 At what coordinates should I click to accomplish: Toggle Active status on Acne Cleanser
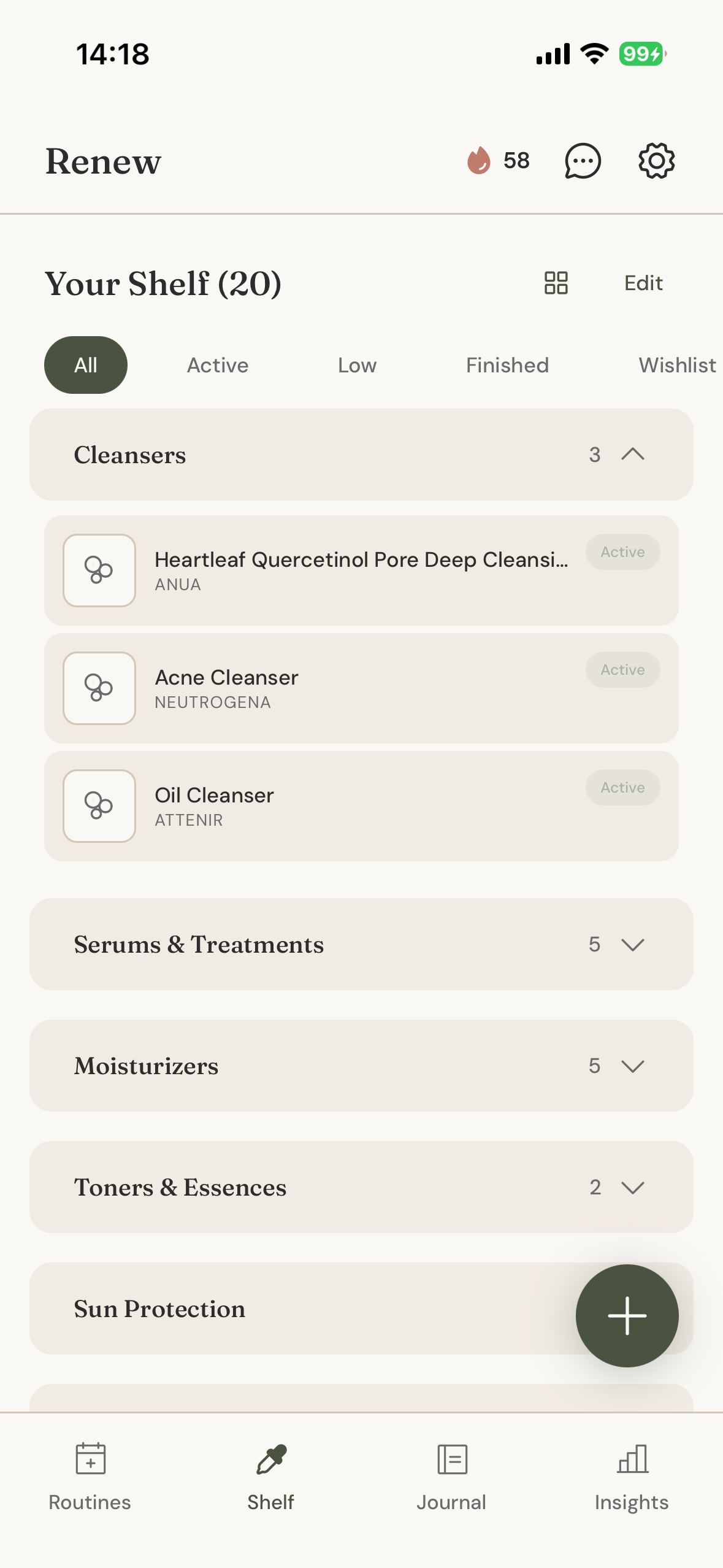(x=622, y=669)
